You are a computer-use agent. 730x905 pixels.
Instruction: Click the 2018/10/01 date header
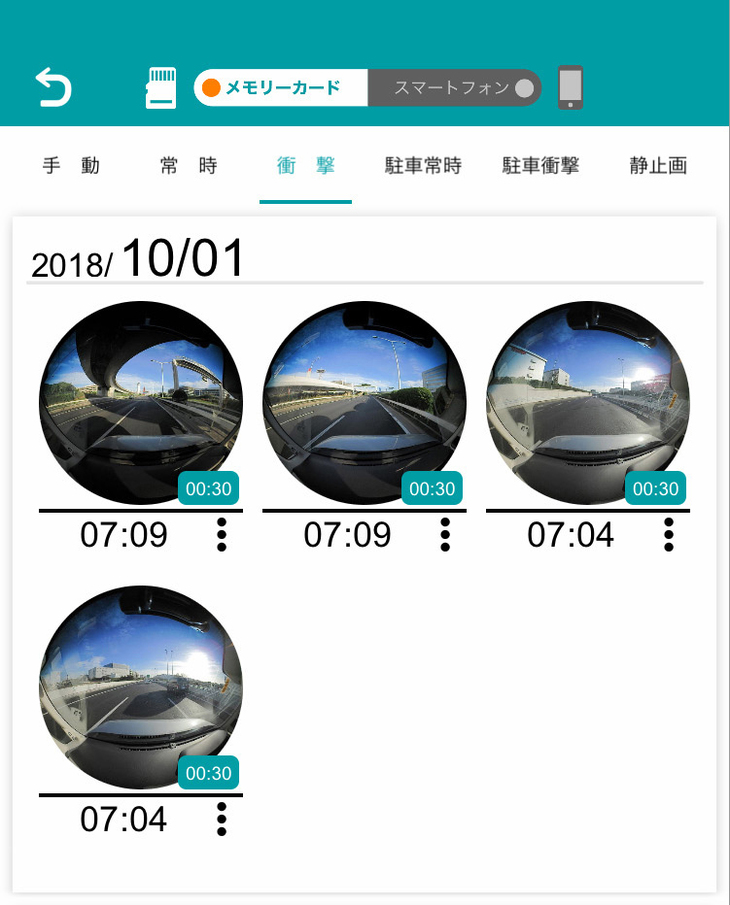tap(137, 257)
